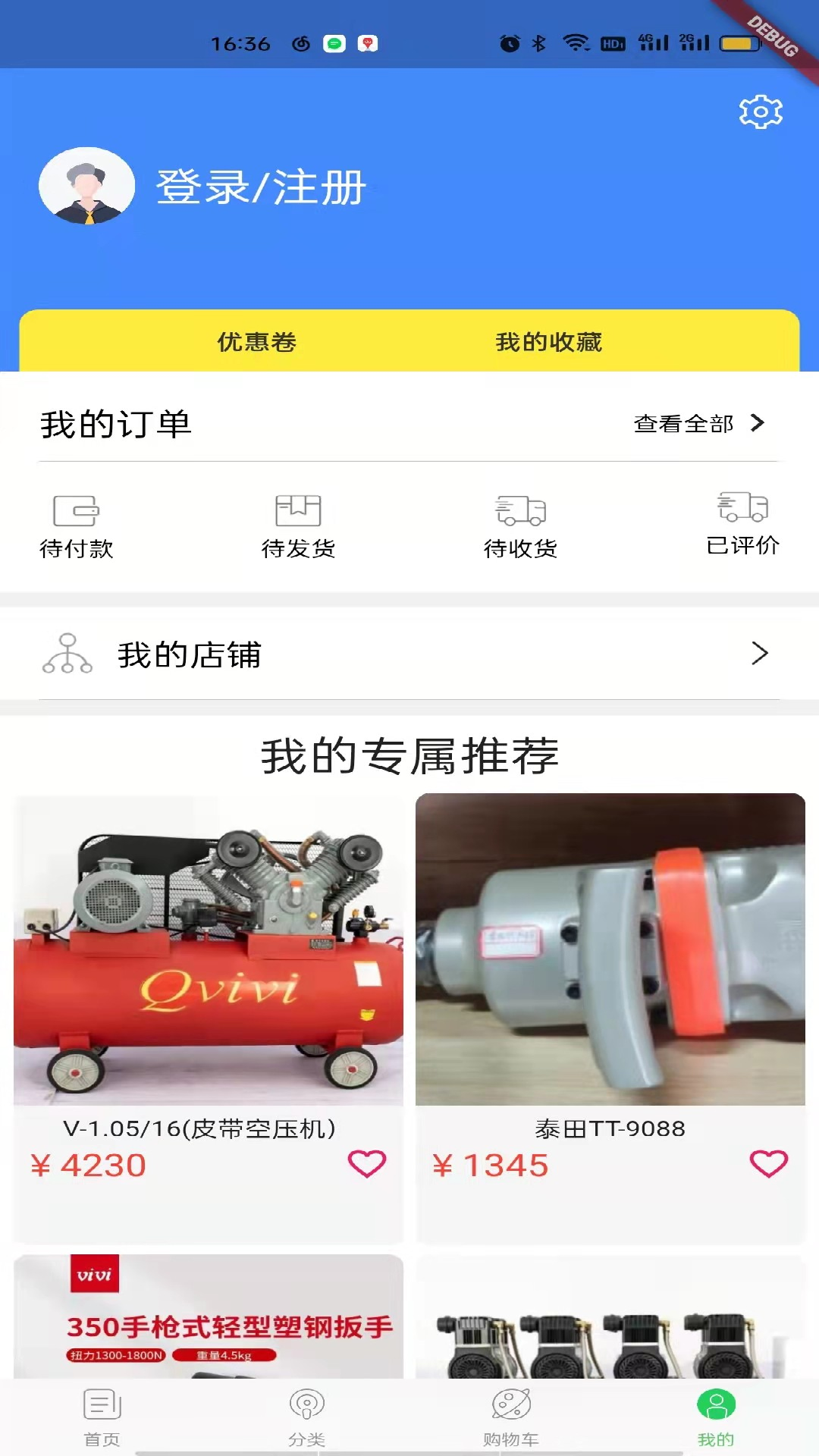
Task: Open the 优惠卷 coupons section
Action: pos(257,342)
